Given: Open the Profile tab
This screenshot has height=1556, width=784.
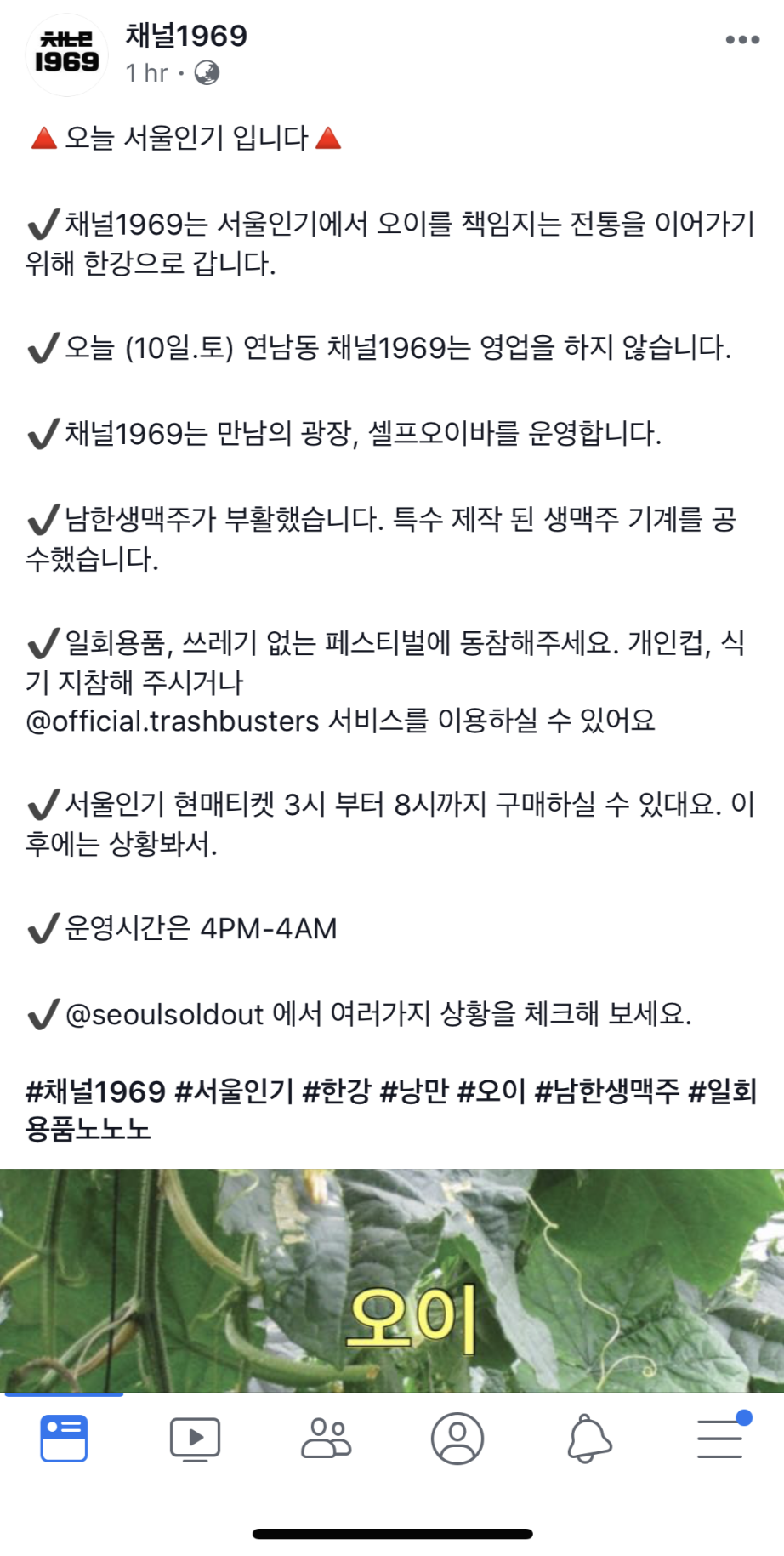Looking at the screenshot, I should (x=457, y=1439).
